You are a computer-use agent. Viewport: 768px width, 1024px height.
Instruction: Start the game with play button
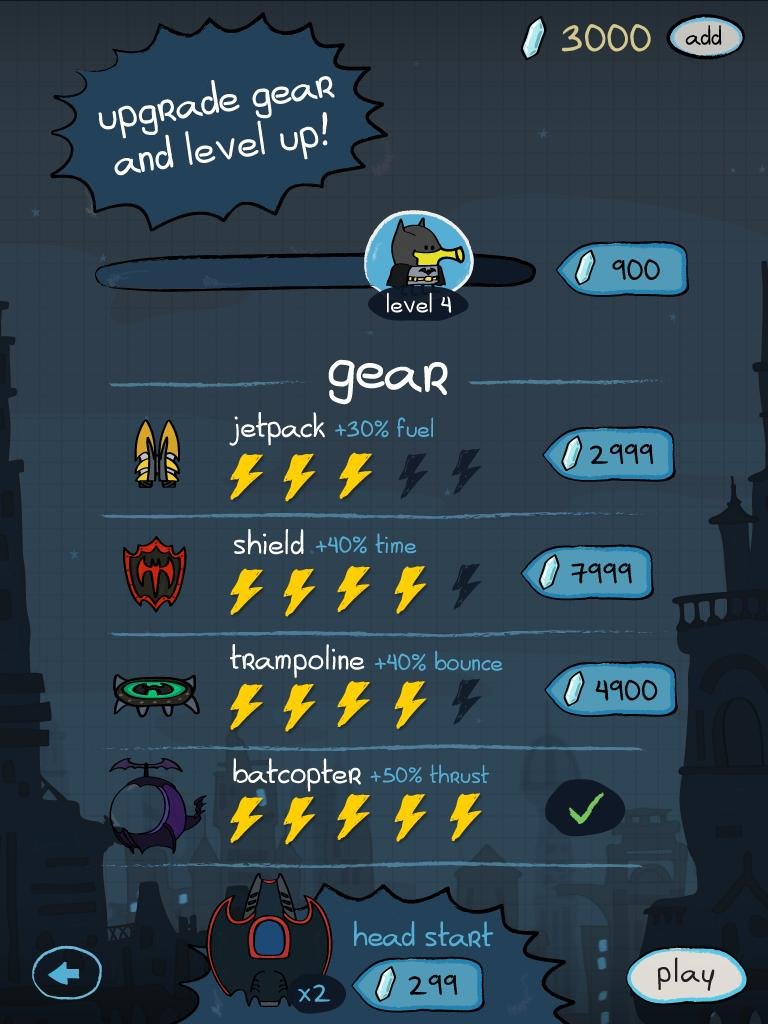pyautogui.click(x=685, y=975)
